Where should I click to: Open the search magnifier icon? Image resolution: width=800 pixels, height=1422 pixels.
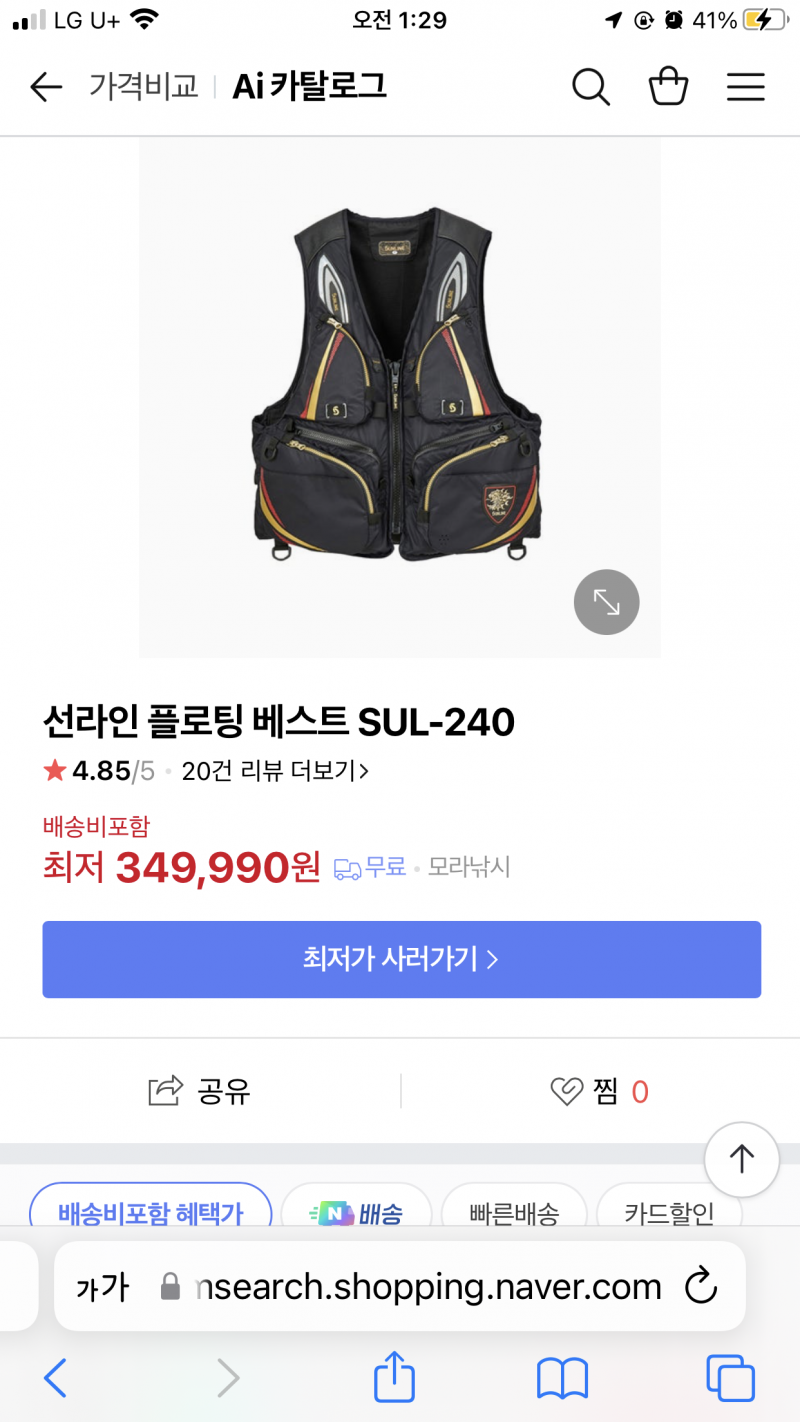pyautogui.click(x=591, y=87)
